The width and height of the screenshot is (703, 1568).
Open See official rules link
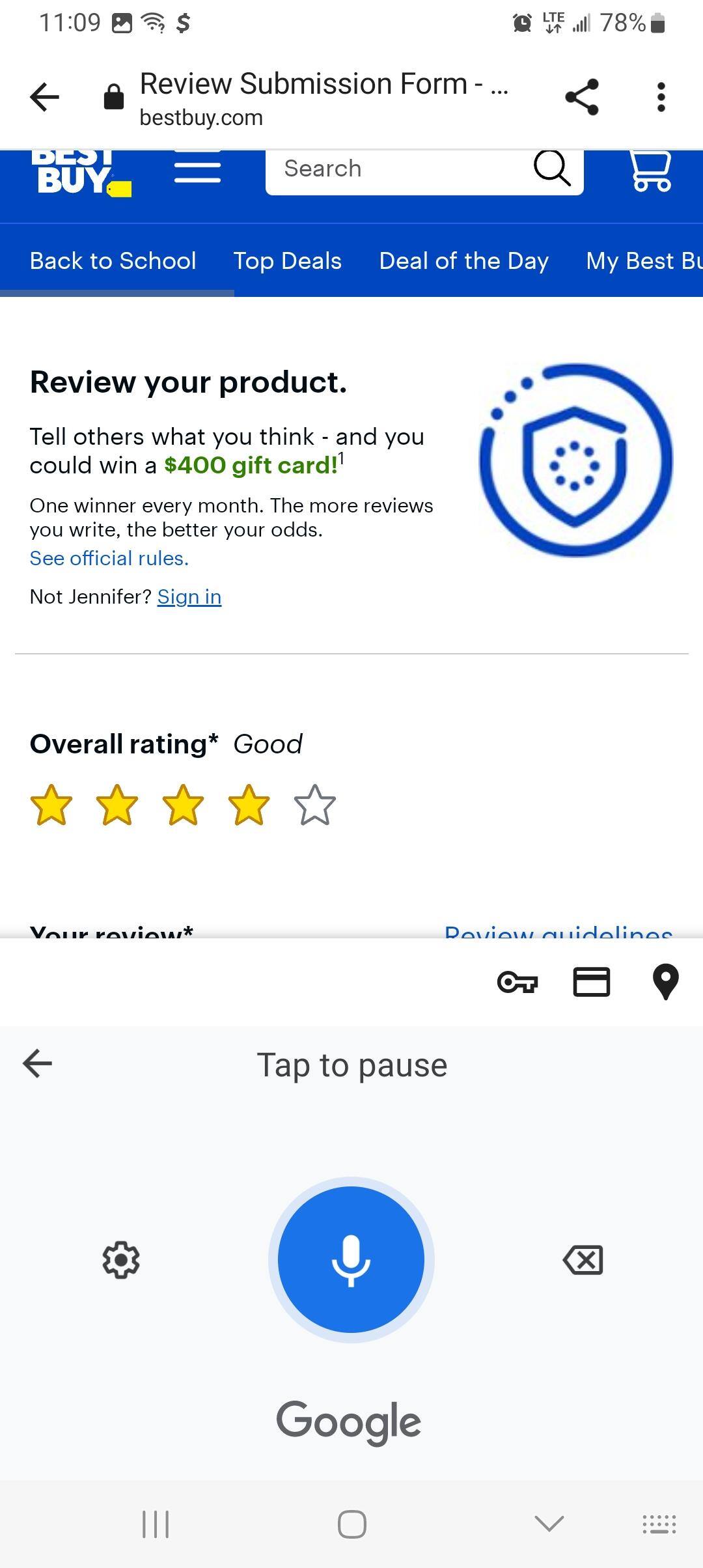pos(108,558)
